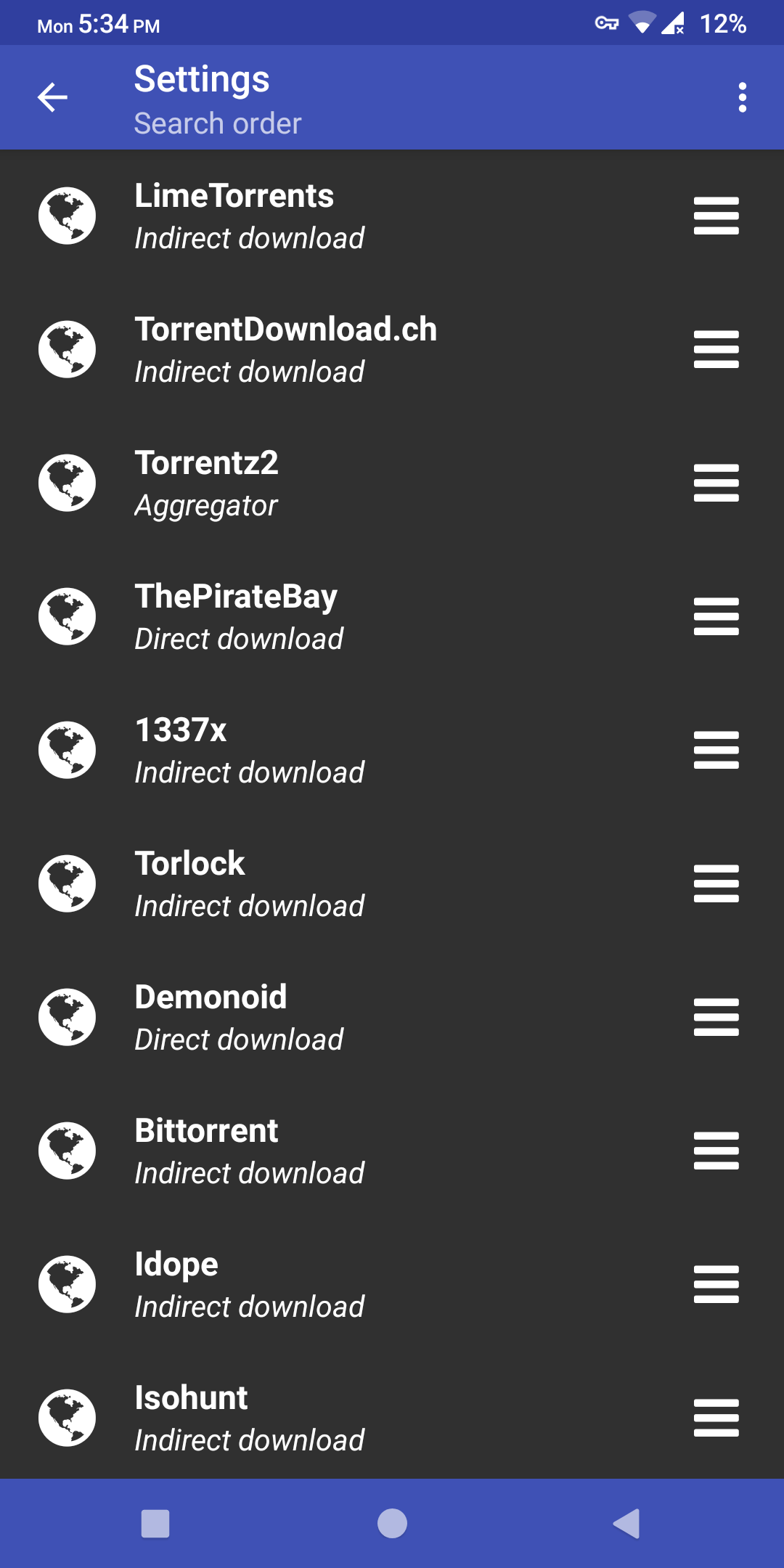
Task: Click the ThePirateBay reorder handle
Action: (716, 616)
